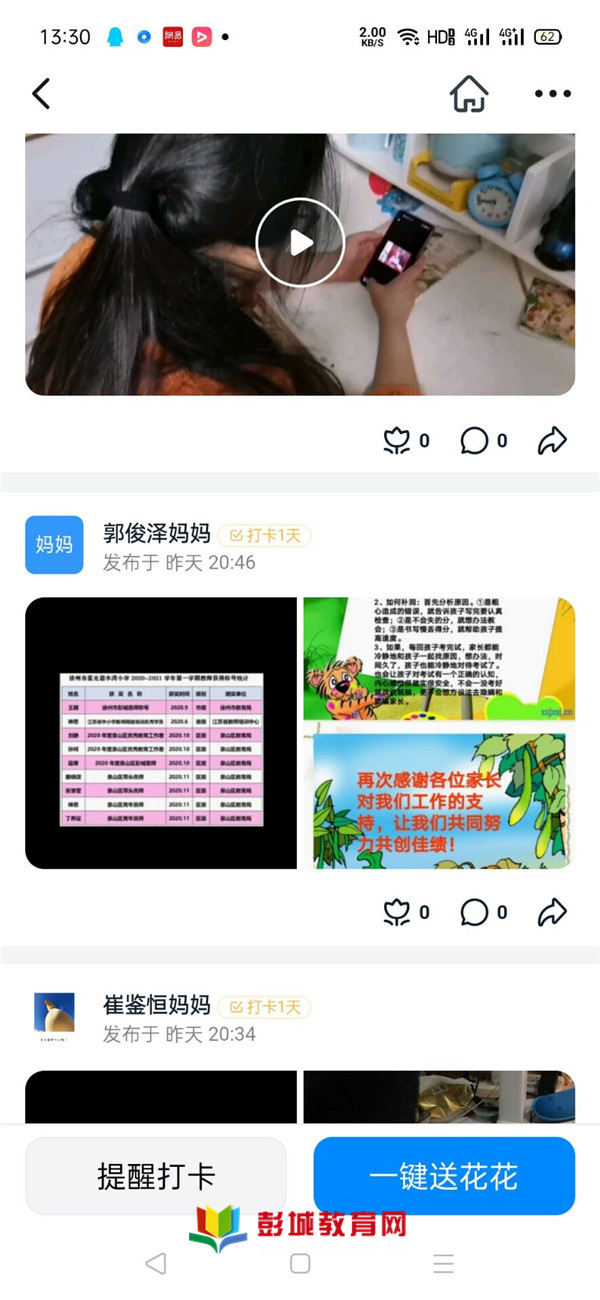Open the pink table image in 郭俊泽妈妈's post

click(x=161, y=733)
